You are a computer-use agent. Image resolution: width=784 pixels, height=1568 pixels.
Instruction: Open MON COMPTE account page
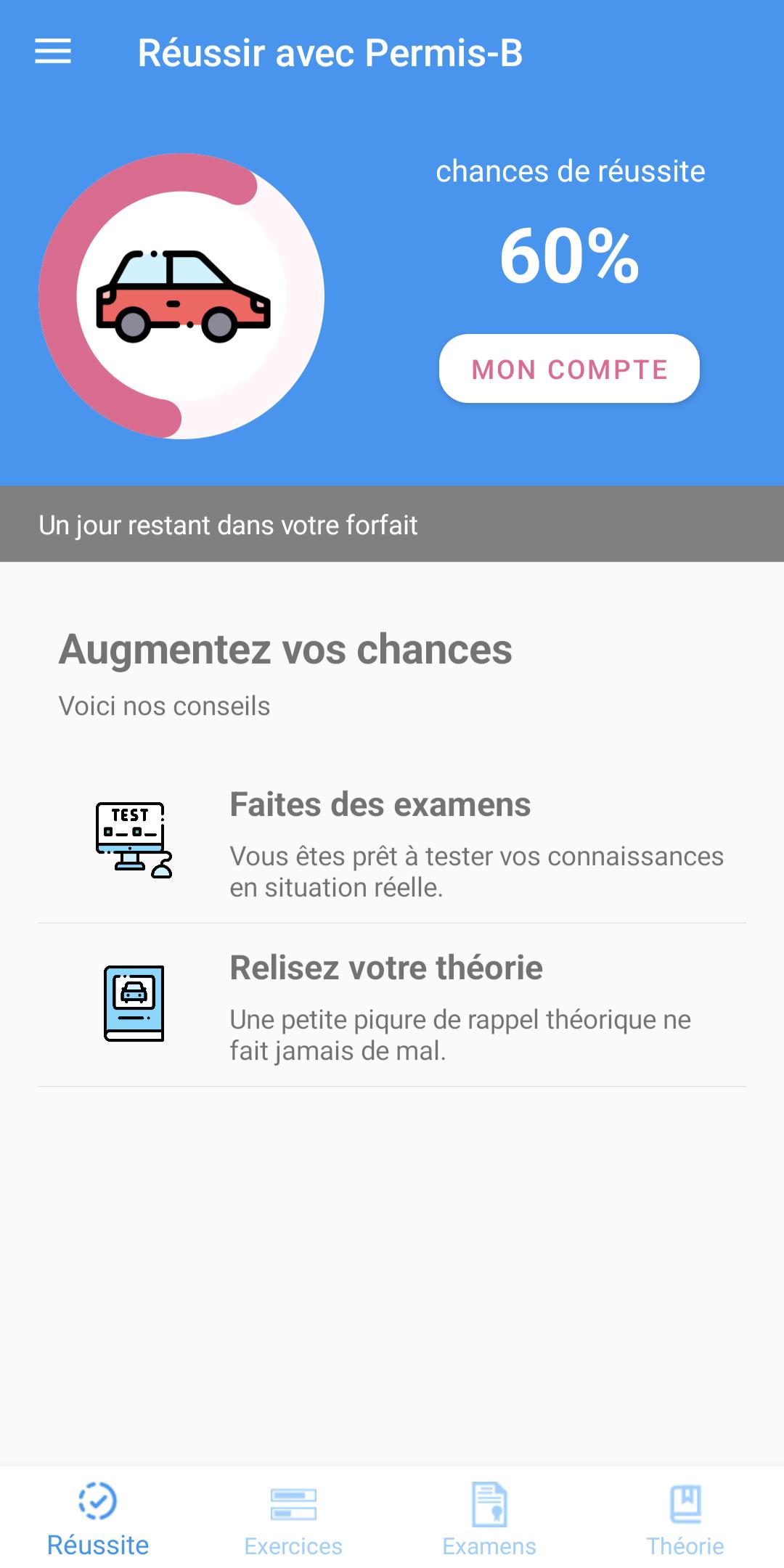point(569,369)
